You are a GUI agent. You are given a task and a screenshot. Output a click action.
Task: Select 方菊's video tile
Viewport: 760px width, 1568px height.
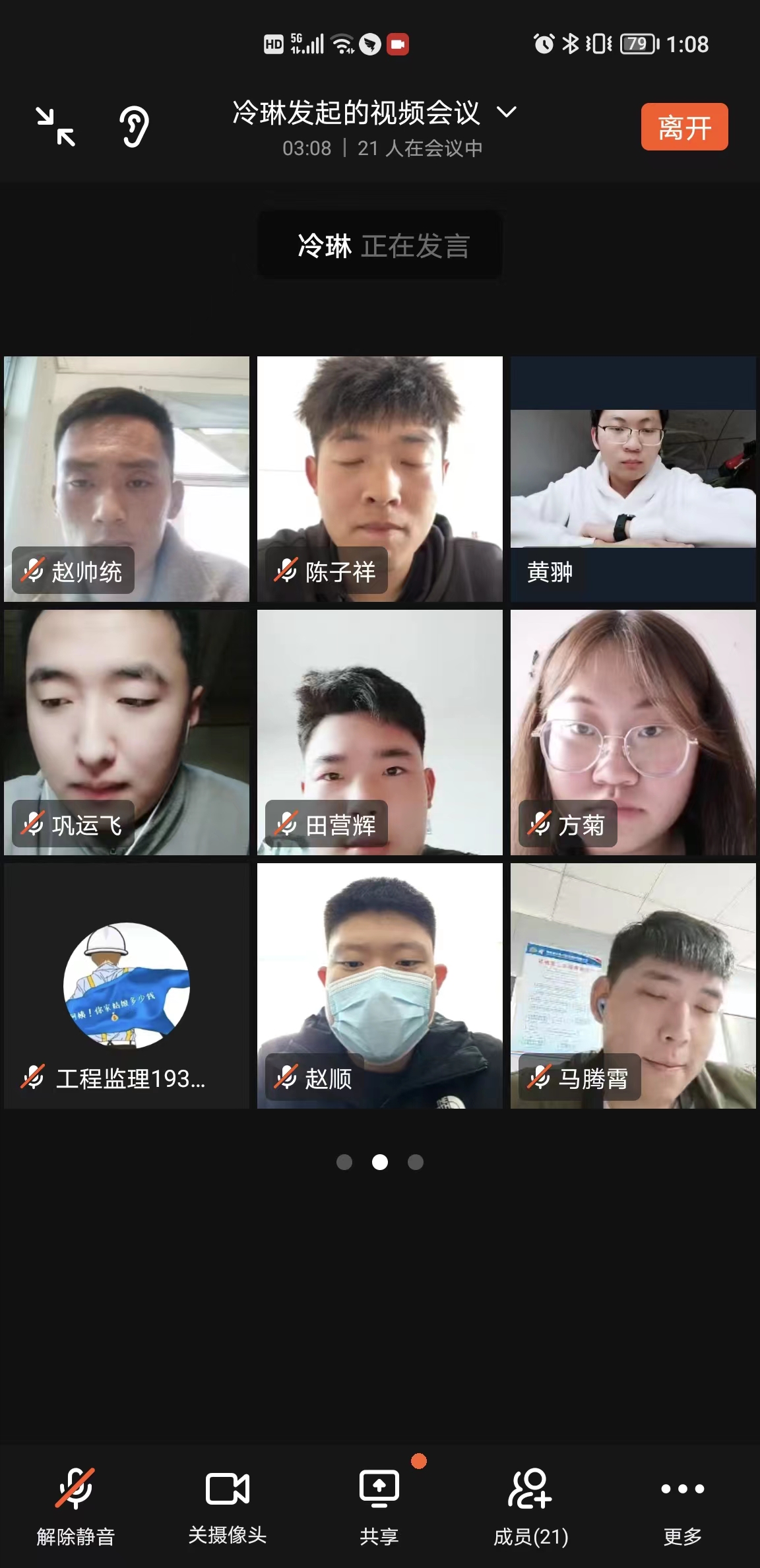633,732
